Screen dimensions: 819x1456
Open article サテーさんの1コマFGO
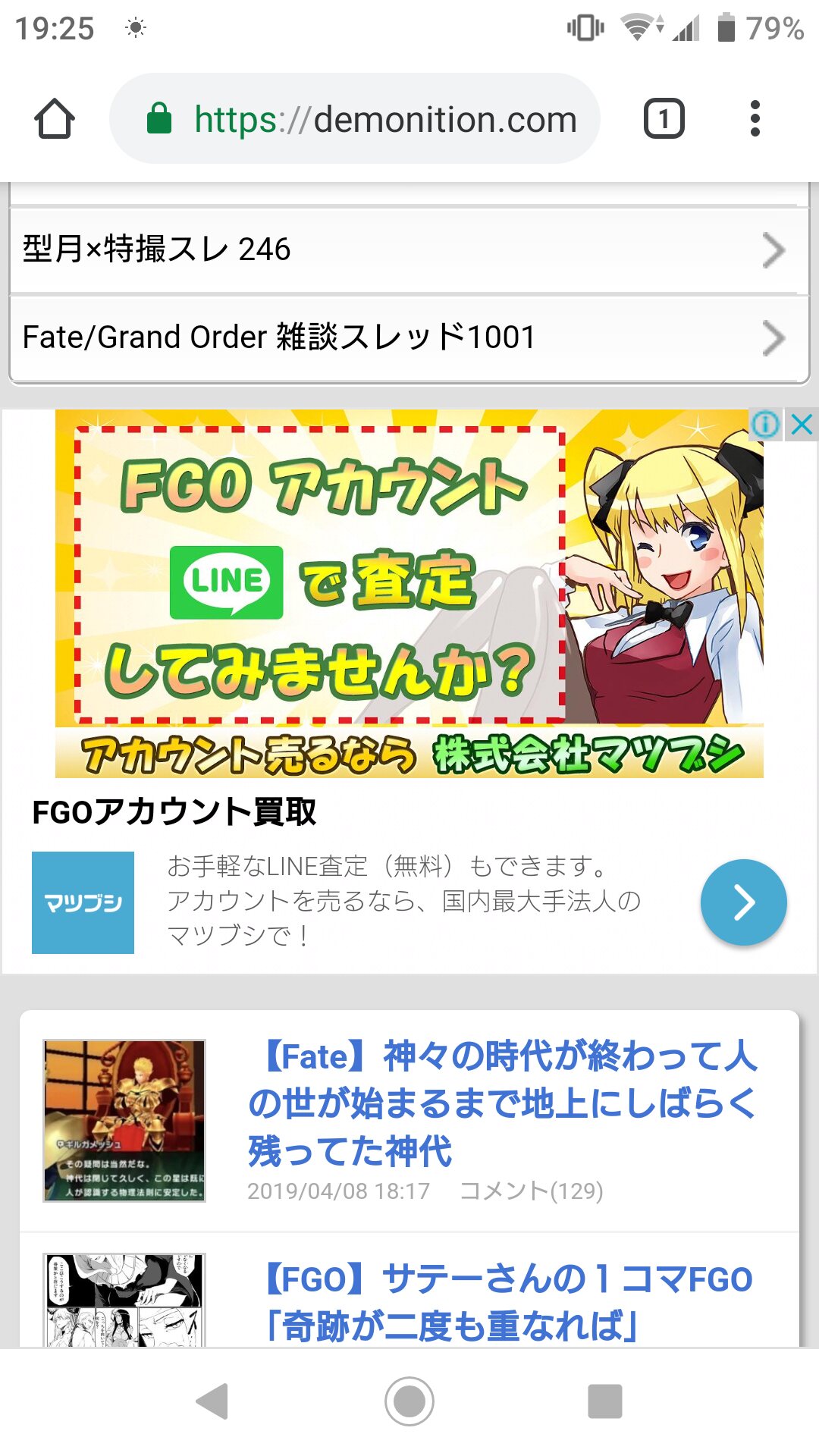[508, 1301]
